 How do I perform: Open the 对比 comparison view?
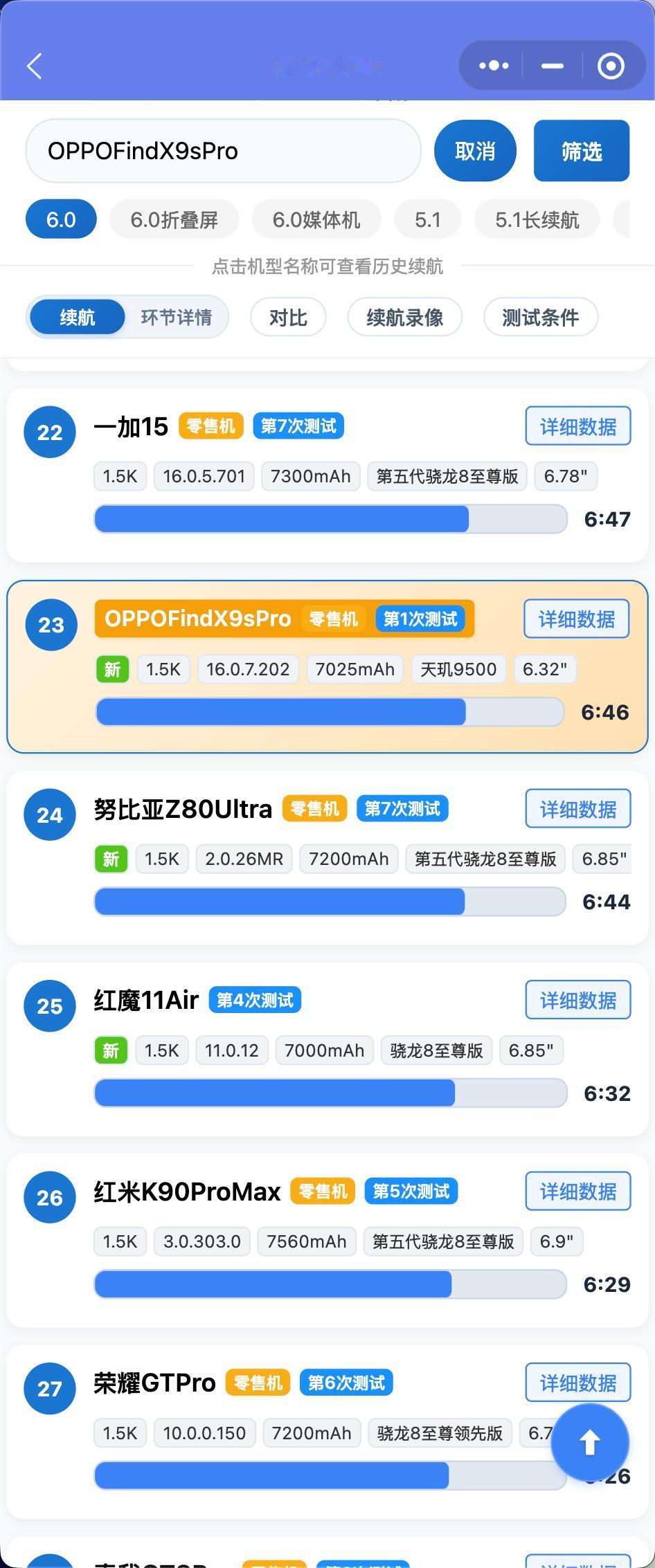pos(287,316)
